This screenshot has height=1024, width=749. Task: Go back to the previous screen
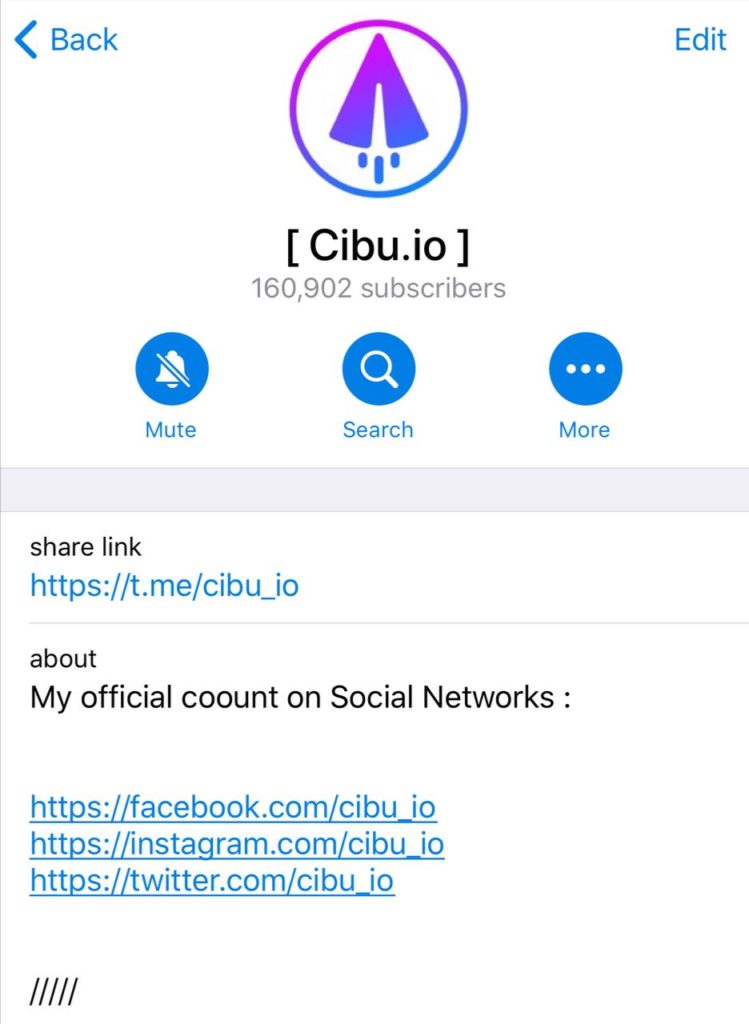coord(66,40)
